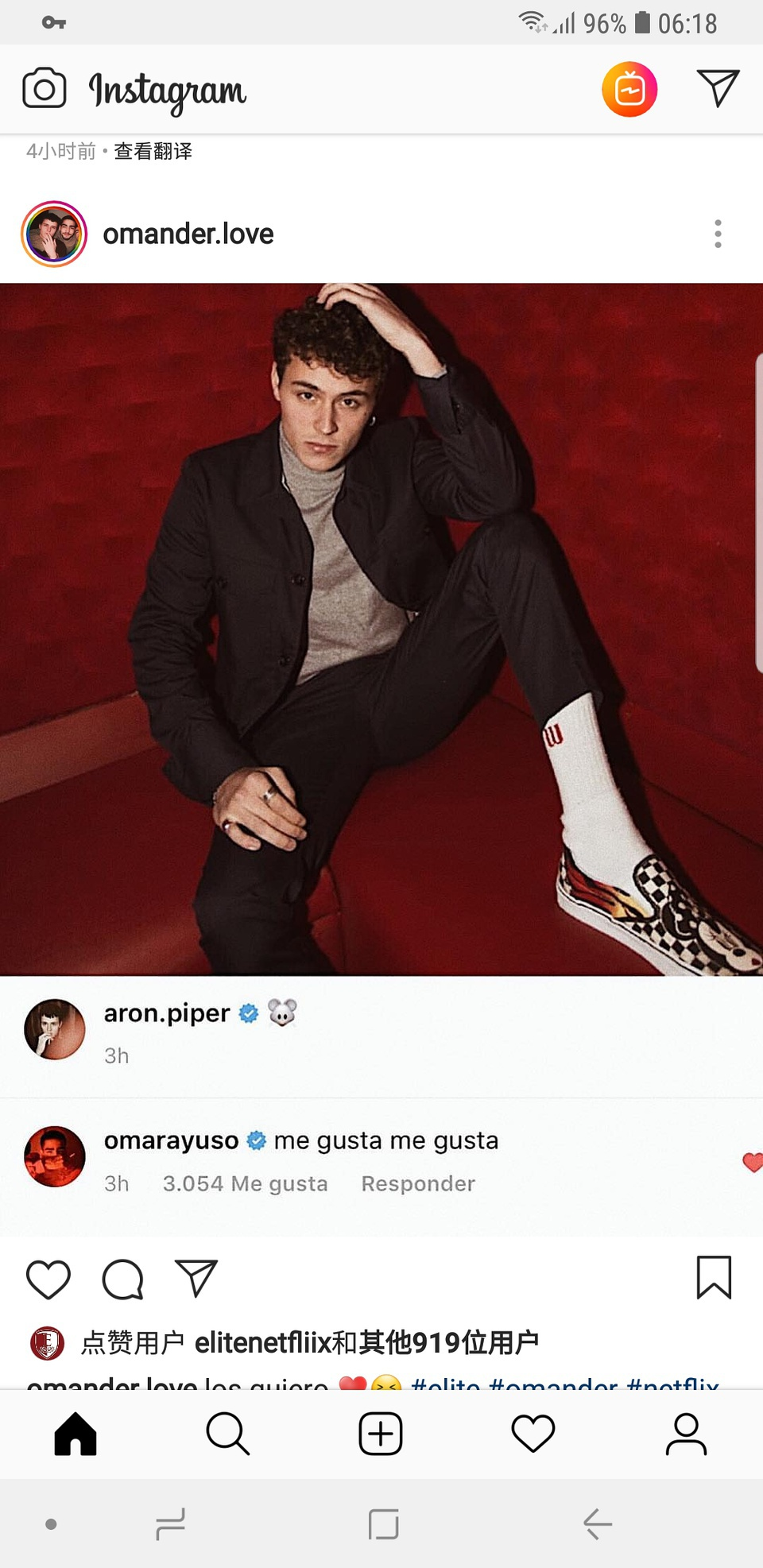Open the omander.love profile name
The height and width of the screenshot is (1568, 763).
coord(188,234)
